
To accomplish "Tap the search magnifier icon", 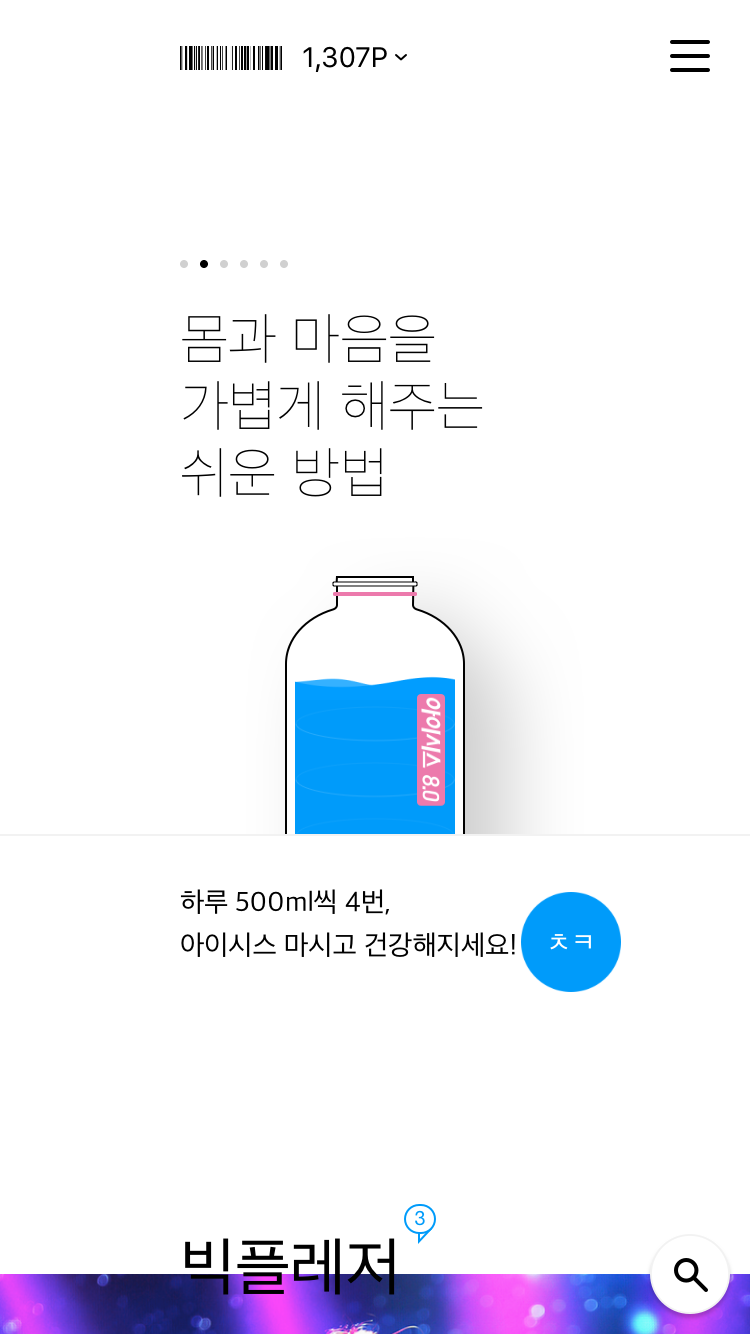I will (689, 1274).
